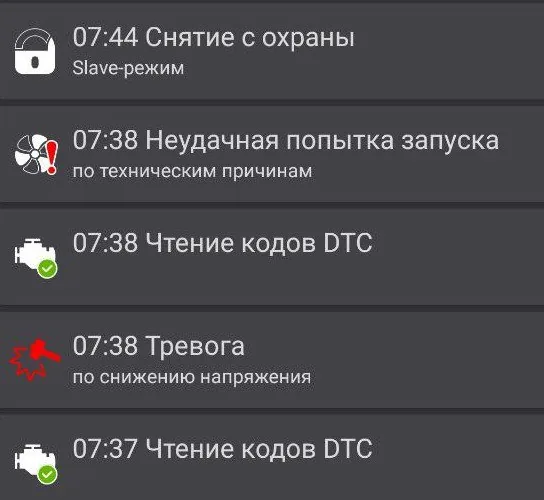The height and width of the screenshot is (500, 544).
Task: Open the 07:38 Неудачная попытка запуска event
Action: (272, 154)
